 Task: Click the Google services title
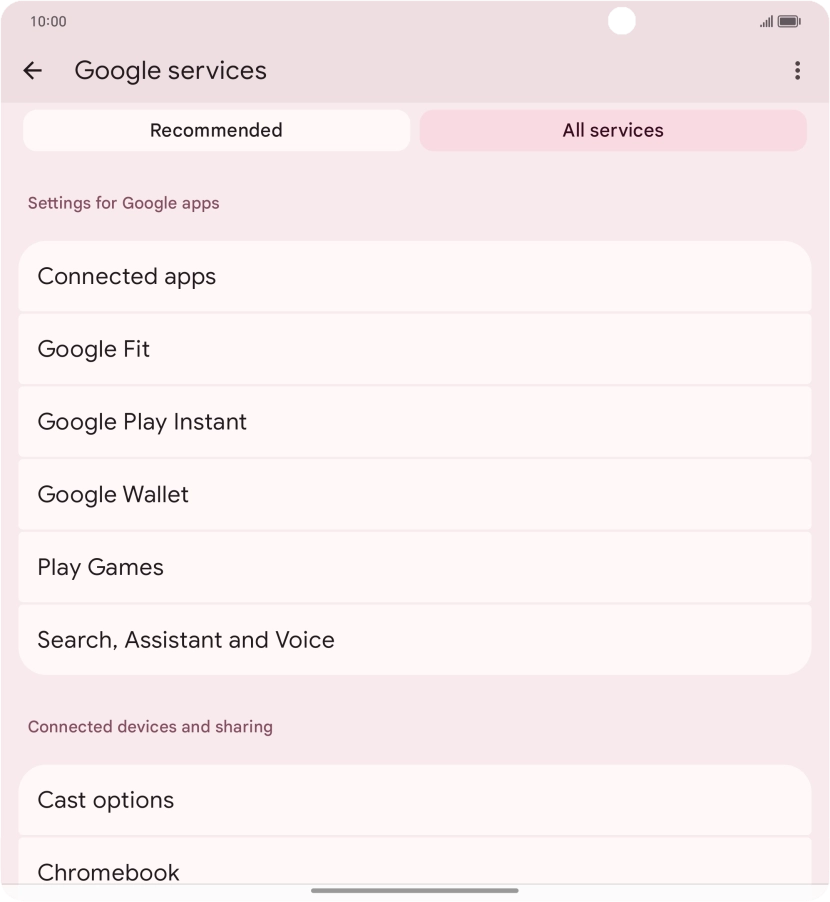[170, 70]
